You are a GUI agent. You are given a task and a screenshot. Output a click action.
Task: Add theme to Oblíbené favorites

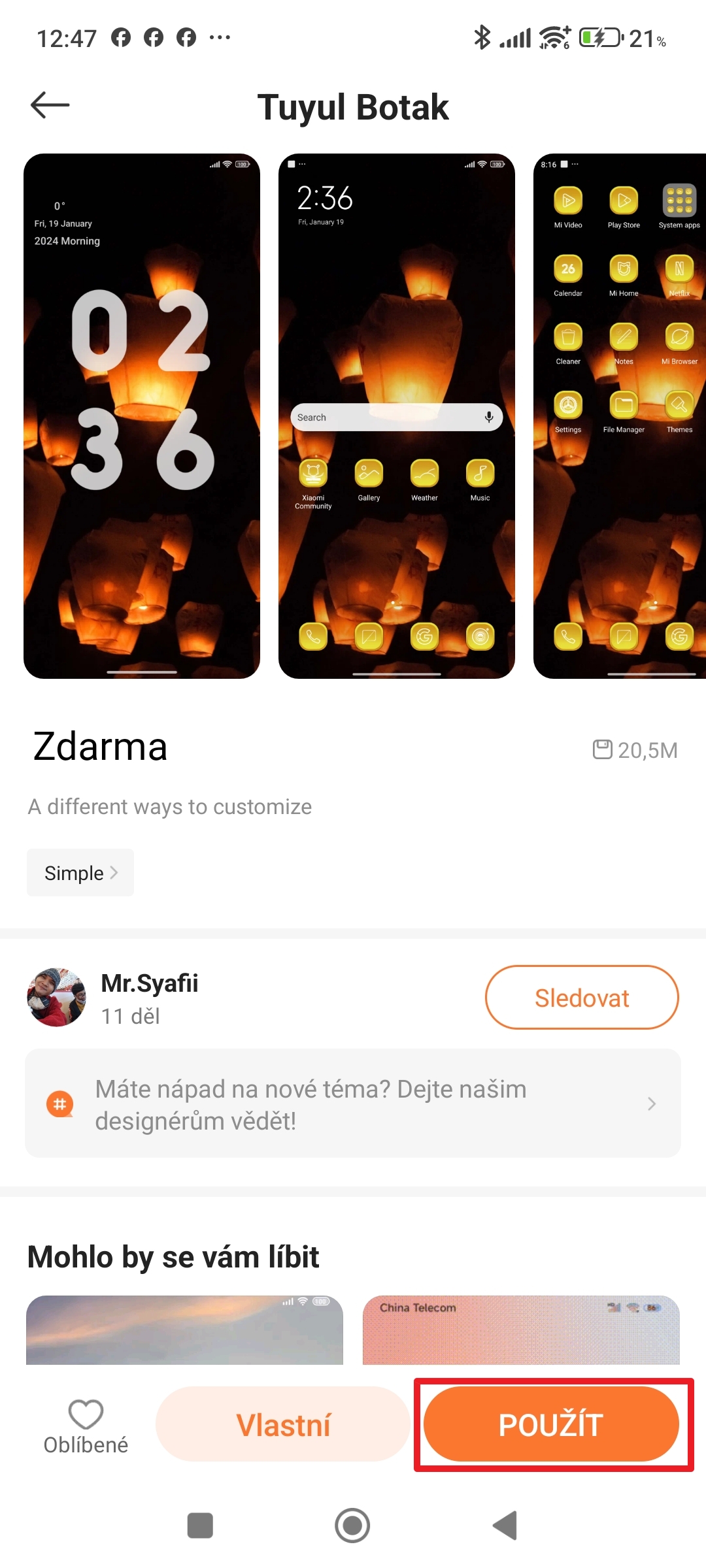[86, 1427]
